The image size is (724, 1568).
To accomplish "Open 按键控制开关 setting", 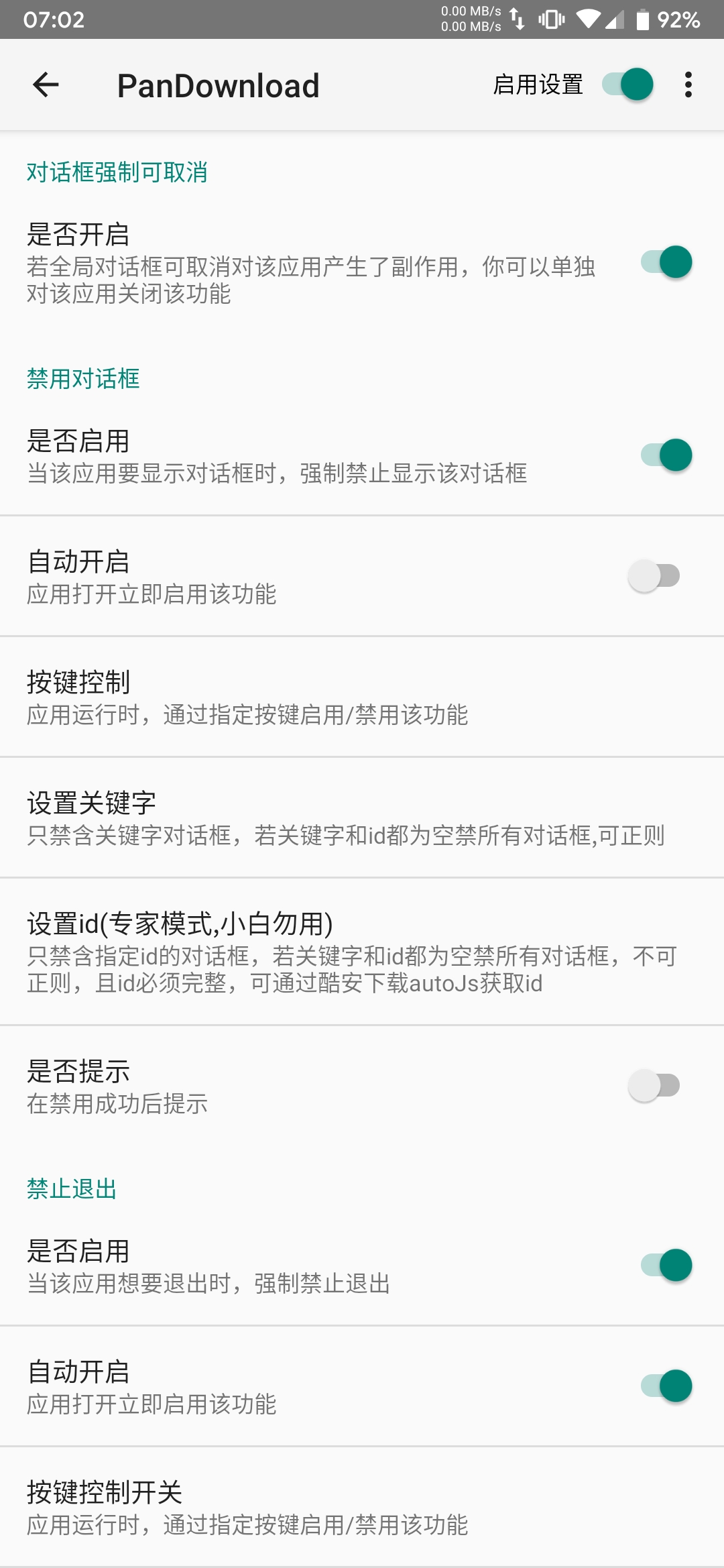I will coord(362,1507).
